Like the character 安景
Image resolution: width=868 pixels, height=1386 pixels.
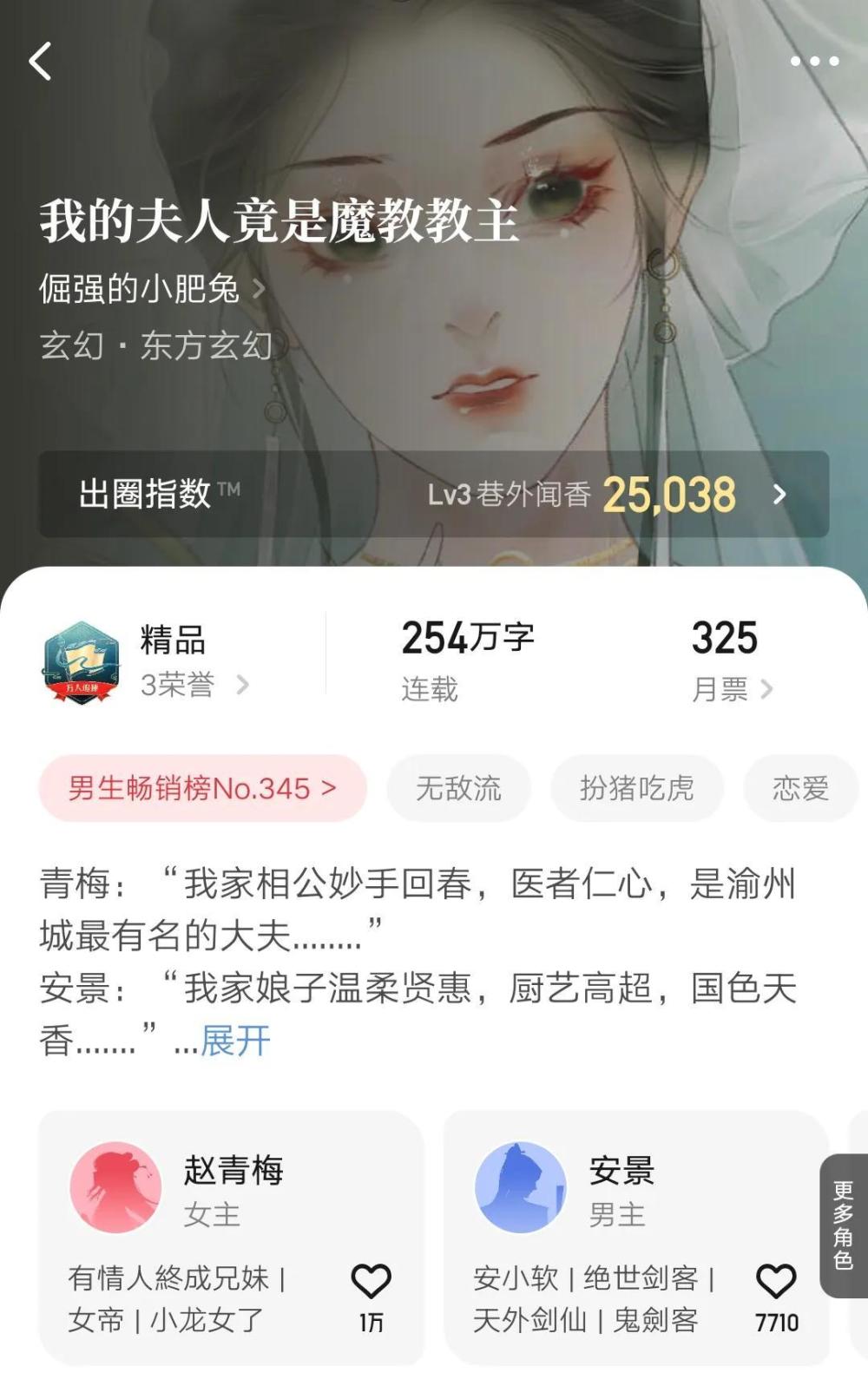click(775, 1283)
